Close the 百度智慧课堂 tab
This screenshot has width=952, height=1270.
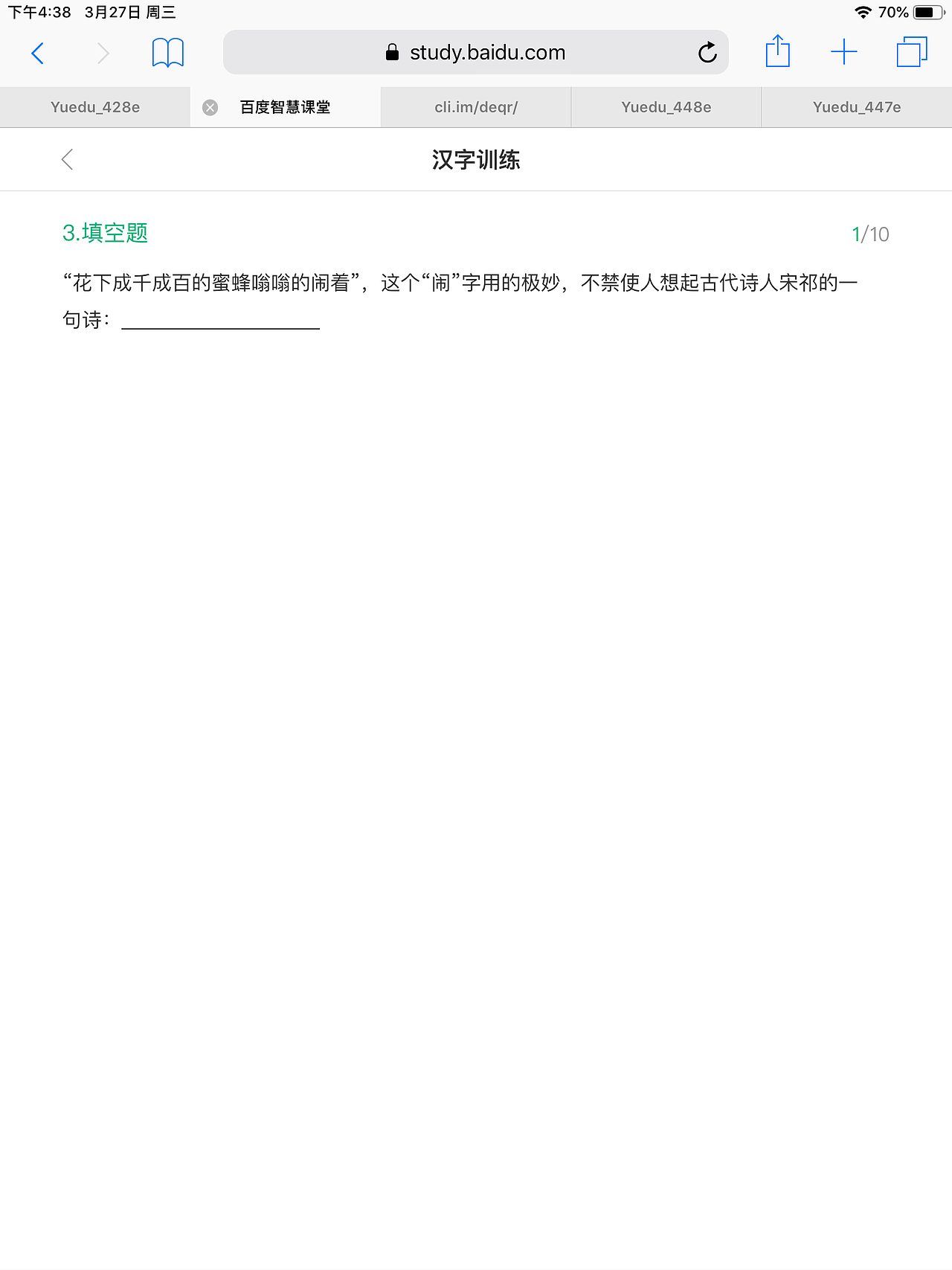210,106
